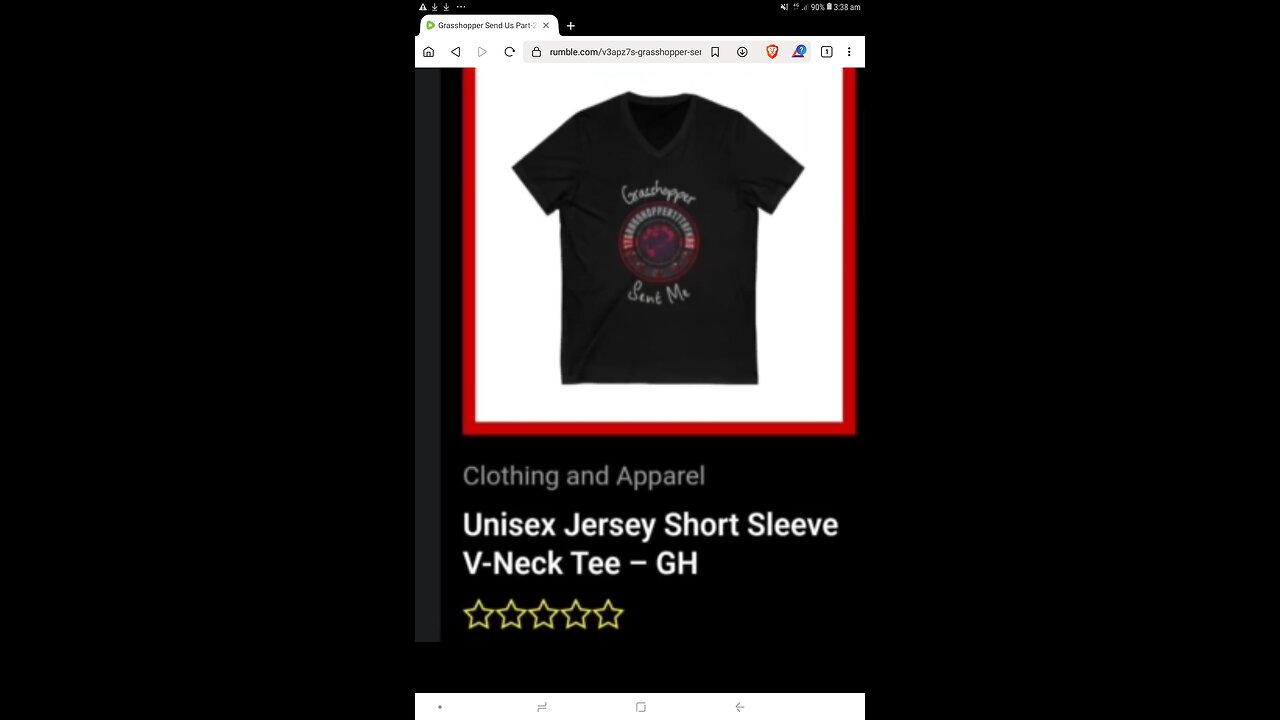This screenshot has height=720, width=1280.
Task: Reload the current page
Action: (x=509, y=52)
